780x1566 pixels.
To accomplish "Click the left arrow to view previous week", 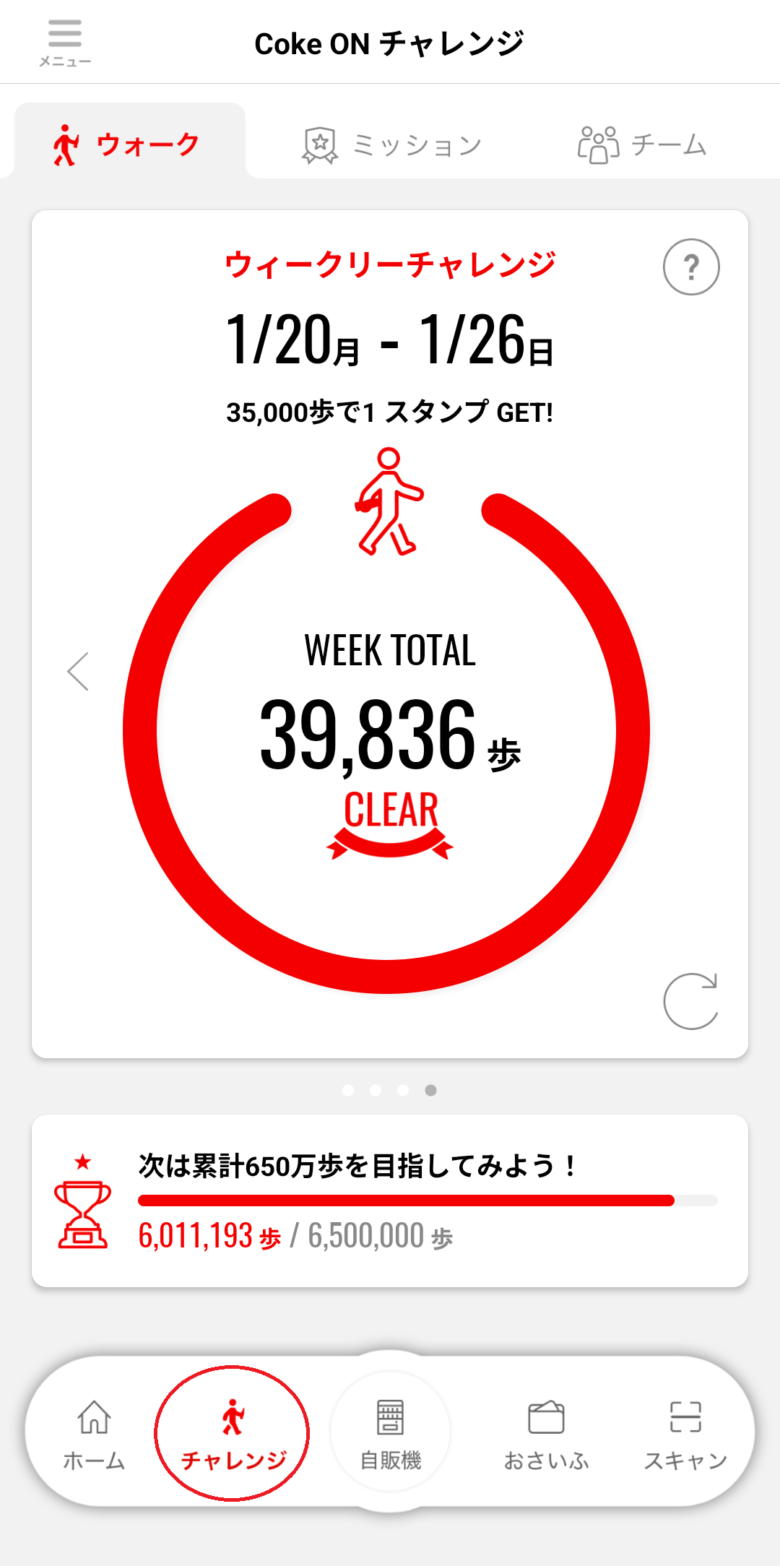I will (x=78, y=671).
